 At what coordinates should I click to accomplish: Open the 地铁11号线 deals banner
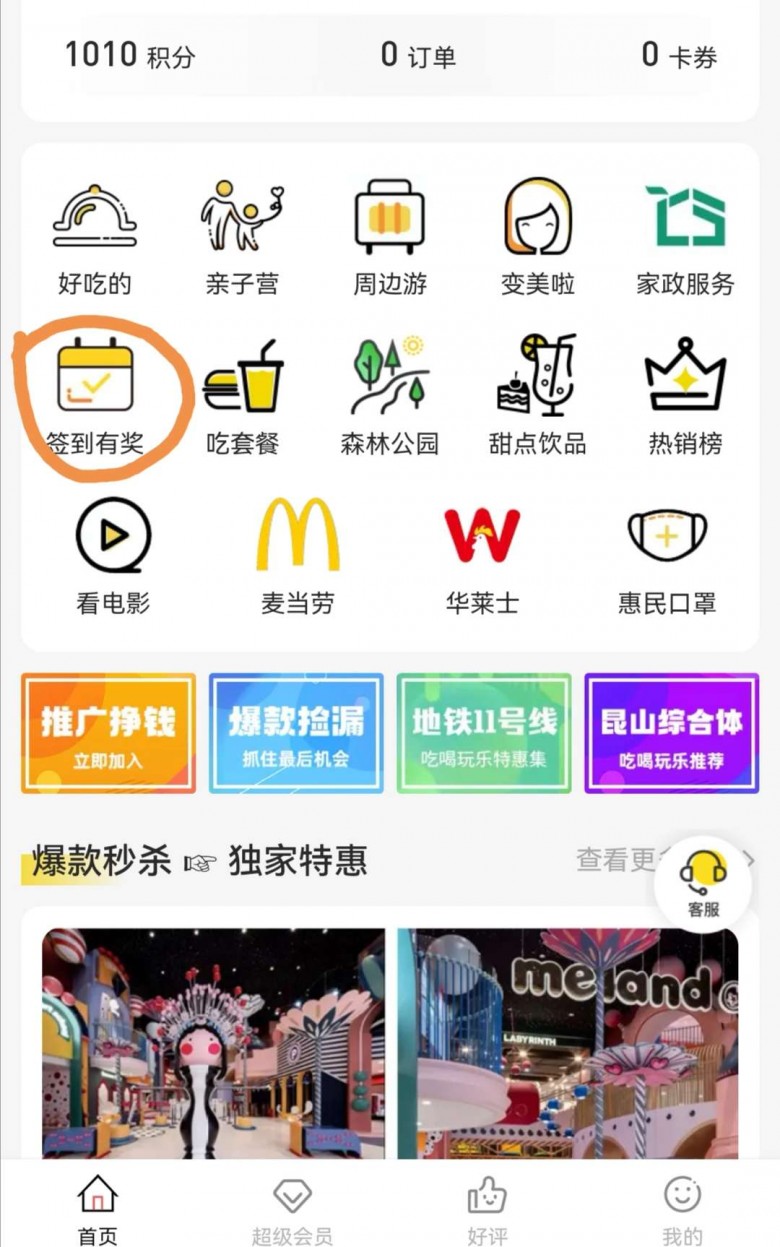point(484,733)
